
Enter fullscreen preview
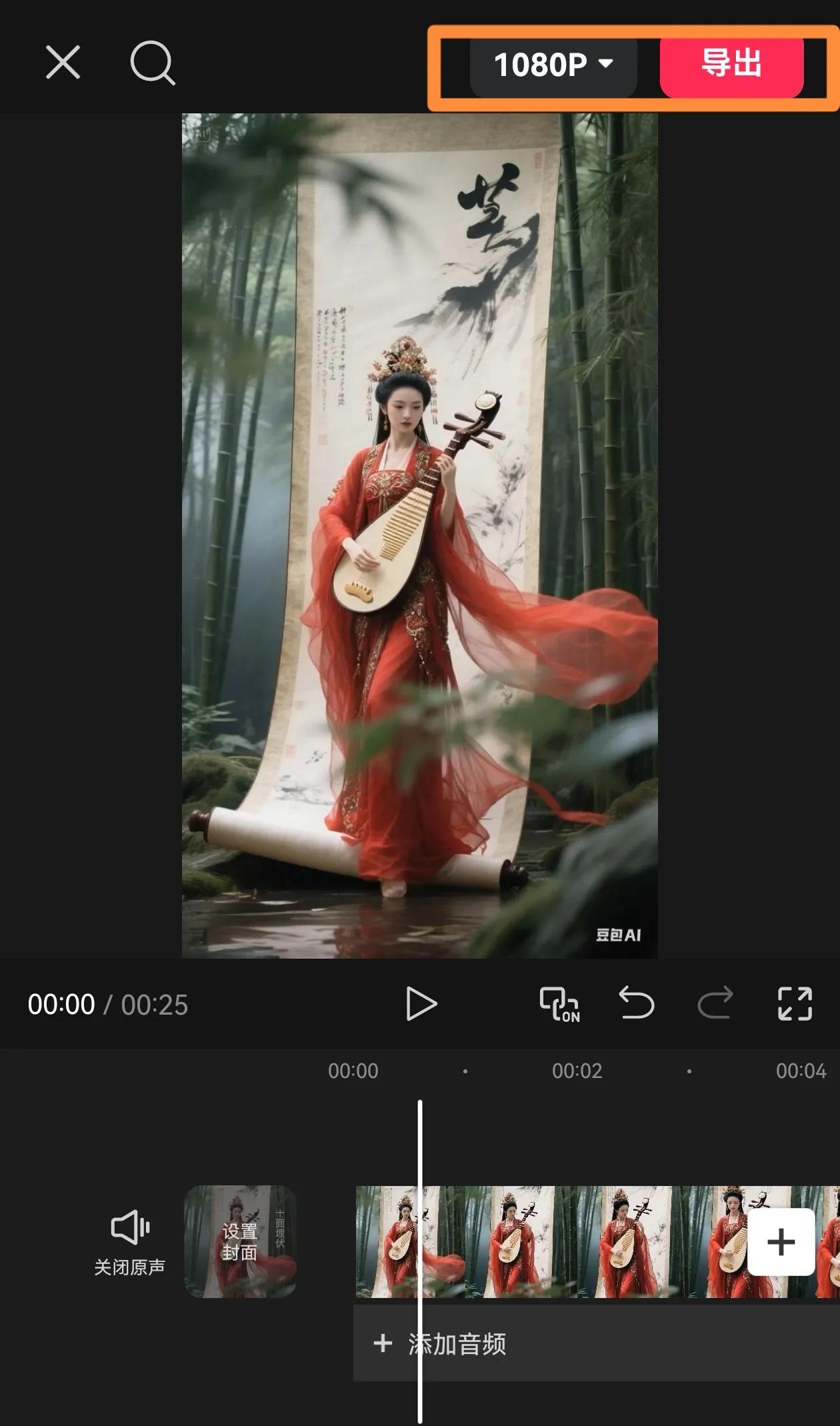pyautogui.click(x=795, y=1004)
